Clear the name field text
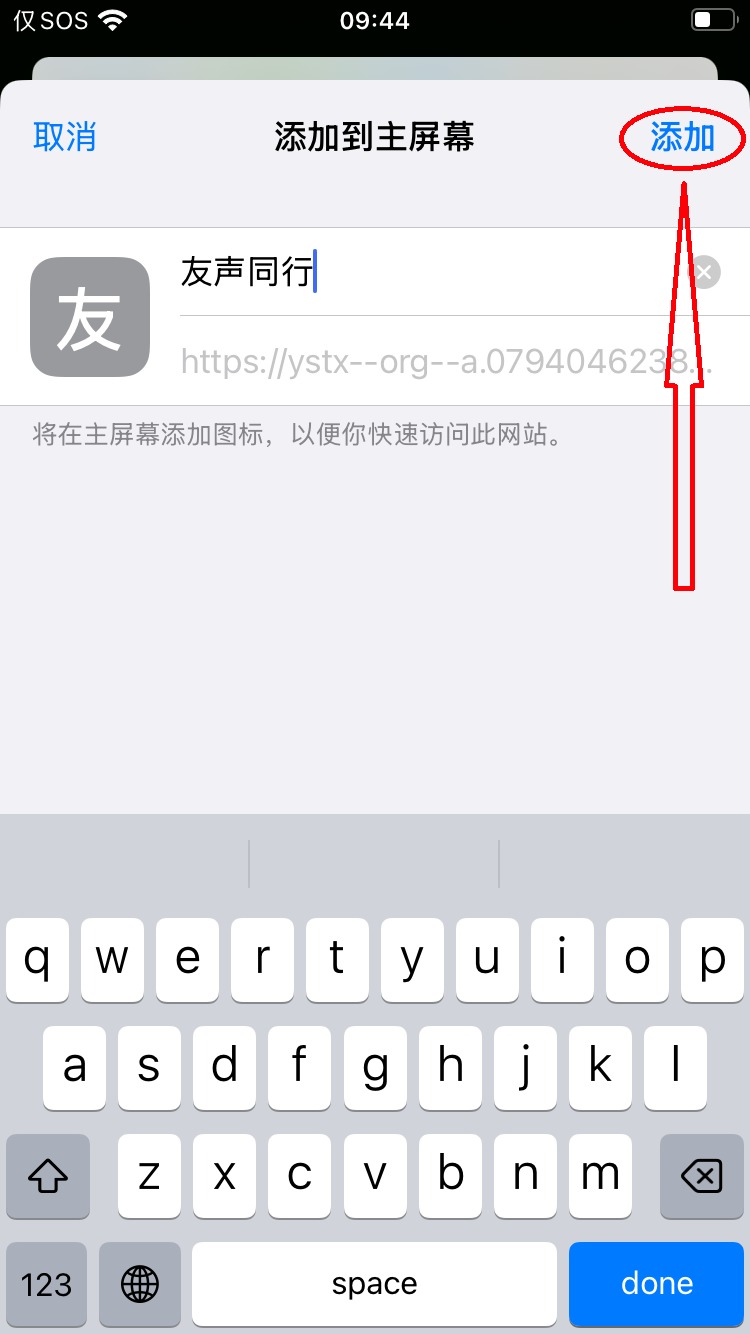 [x=704, y=272]
